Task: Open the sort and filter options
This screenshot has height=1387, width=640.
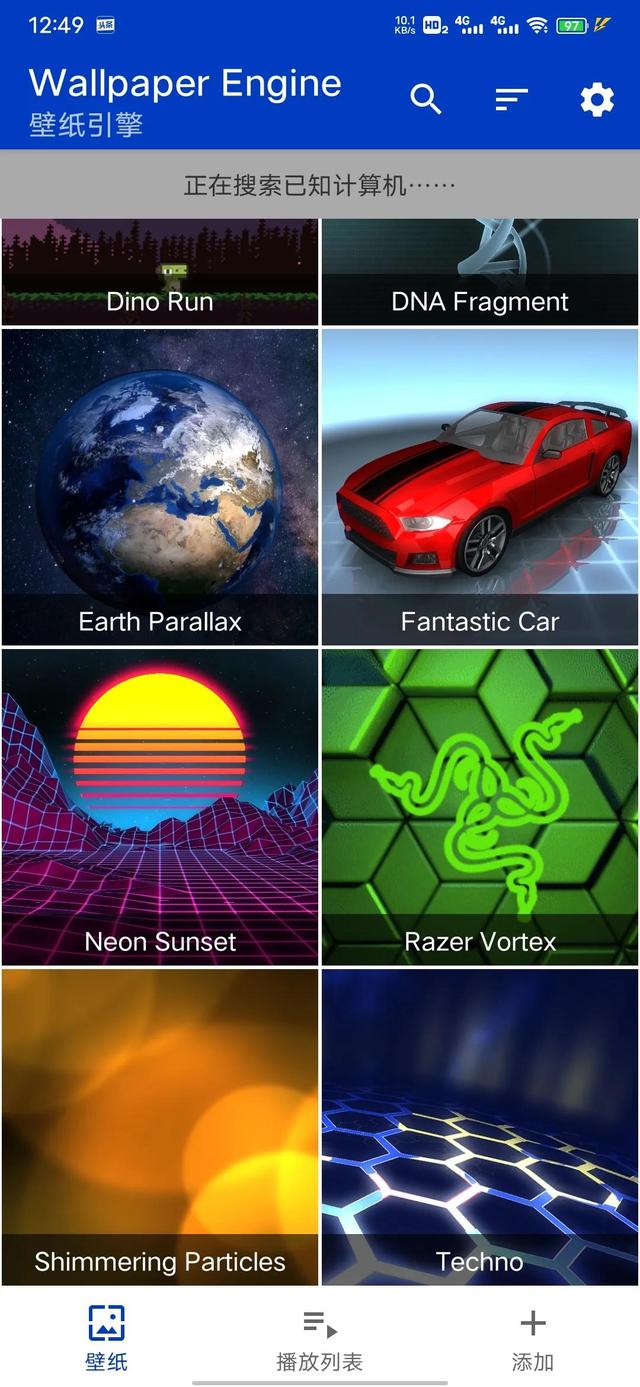Action: pyautogui.click(x=511, y=99)
